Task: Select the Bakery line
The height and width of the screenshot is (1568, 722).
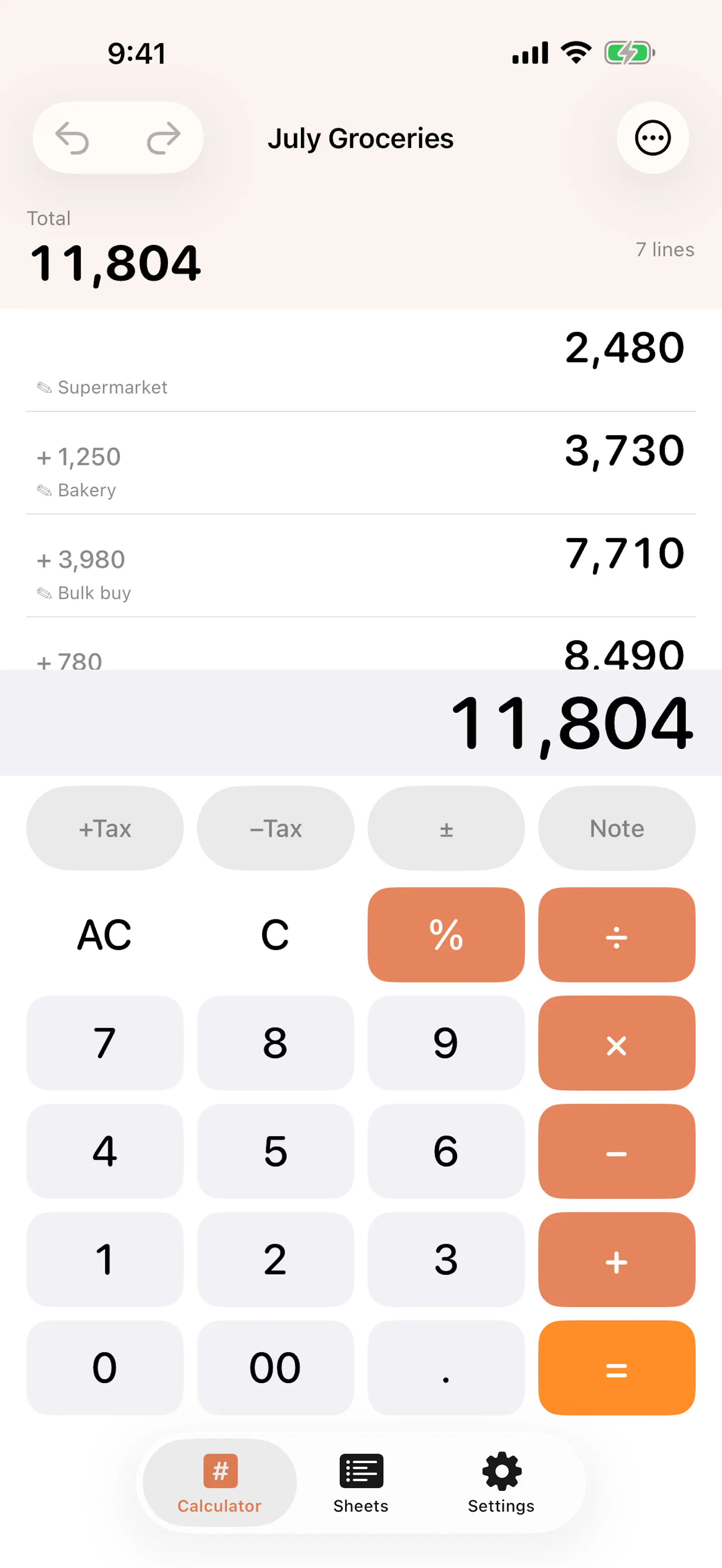Action: point(361,463)
